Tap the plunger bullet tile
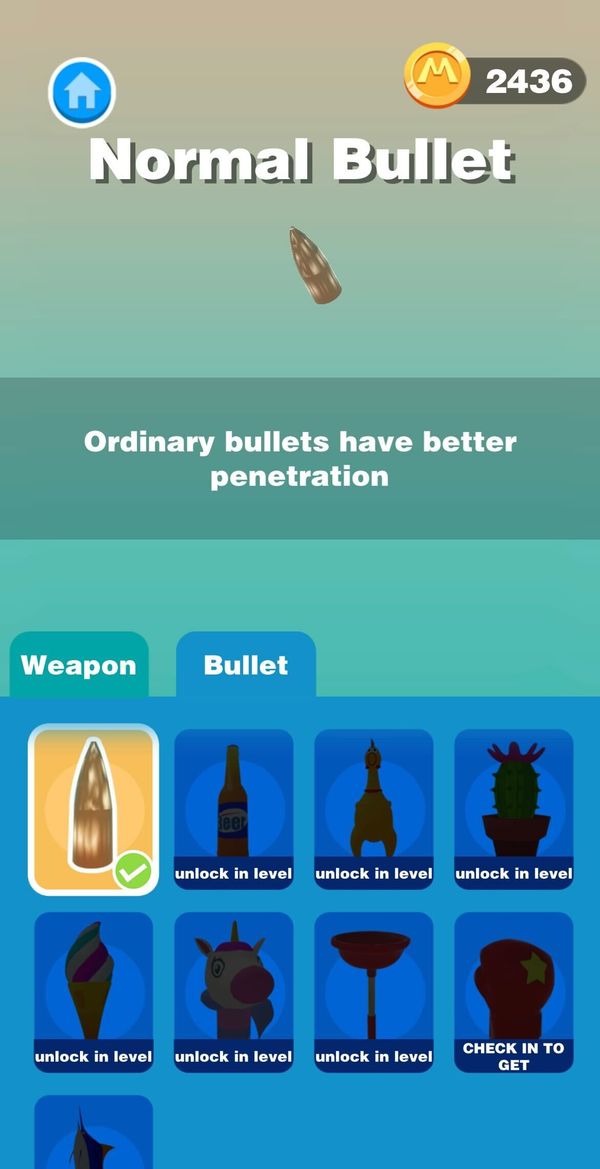Screen dimensions: 600x1169 click(x=374, y=992)
